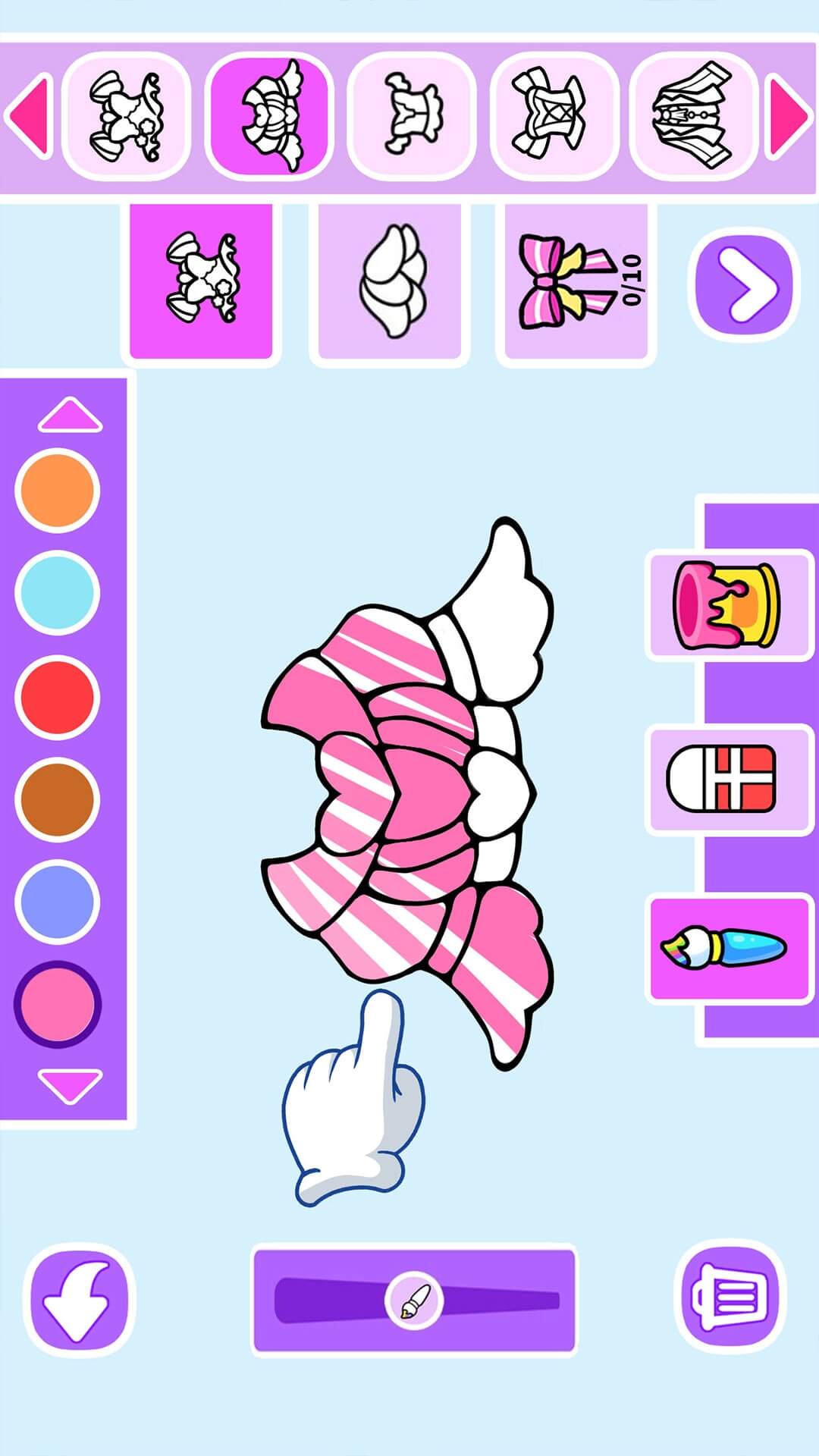Pick the brown color swatch

(x=58, y=799)
